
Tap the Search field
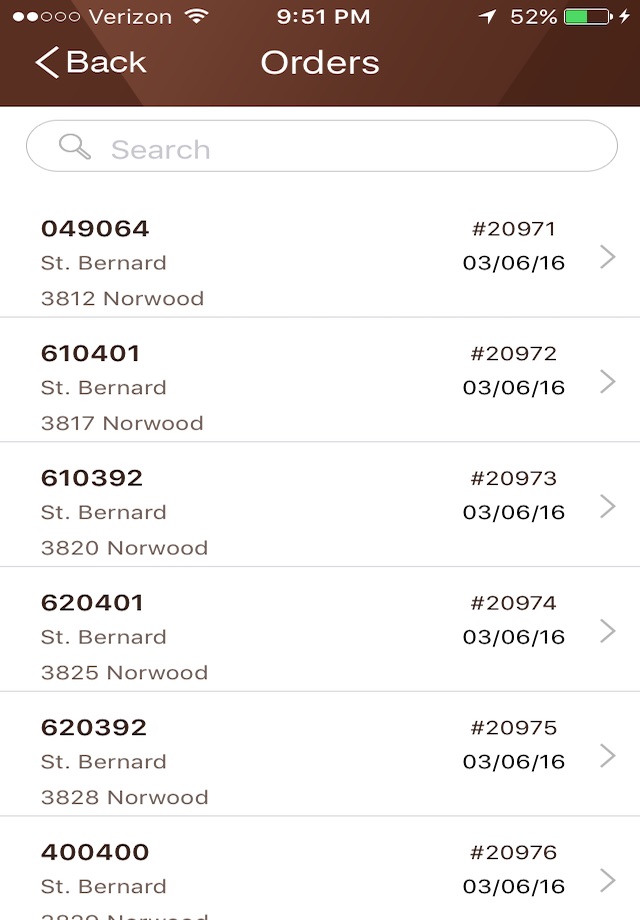click(x=320, y=149)
